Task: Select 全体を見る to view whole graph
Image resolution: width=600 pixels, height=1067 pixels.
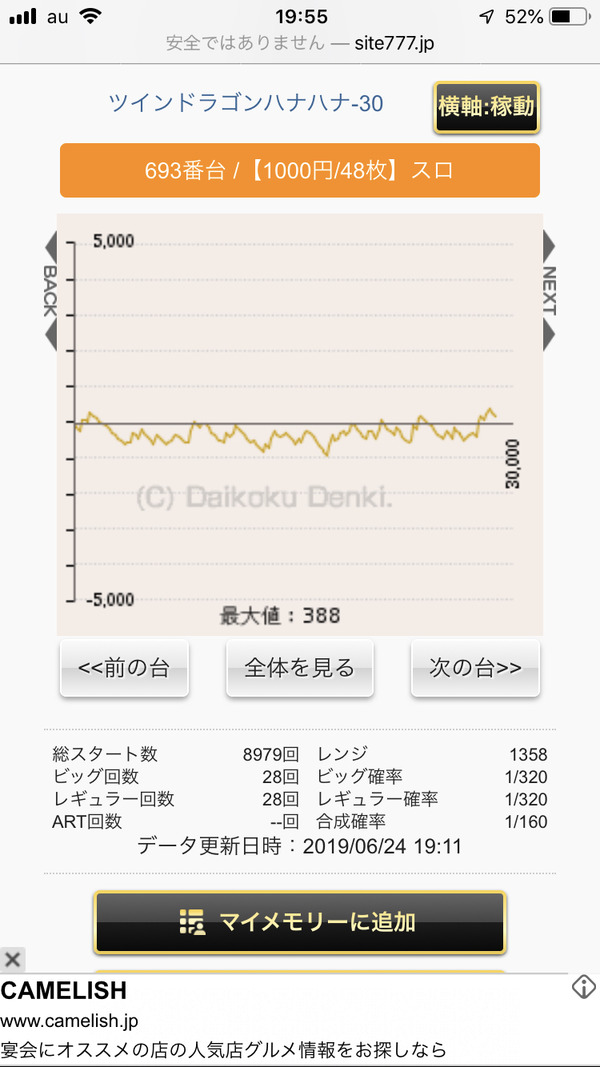Action: [300, 668]
